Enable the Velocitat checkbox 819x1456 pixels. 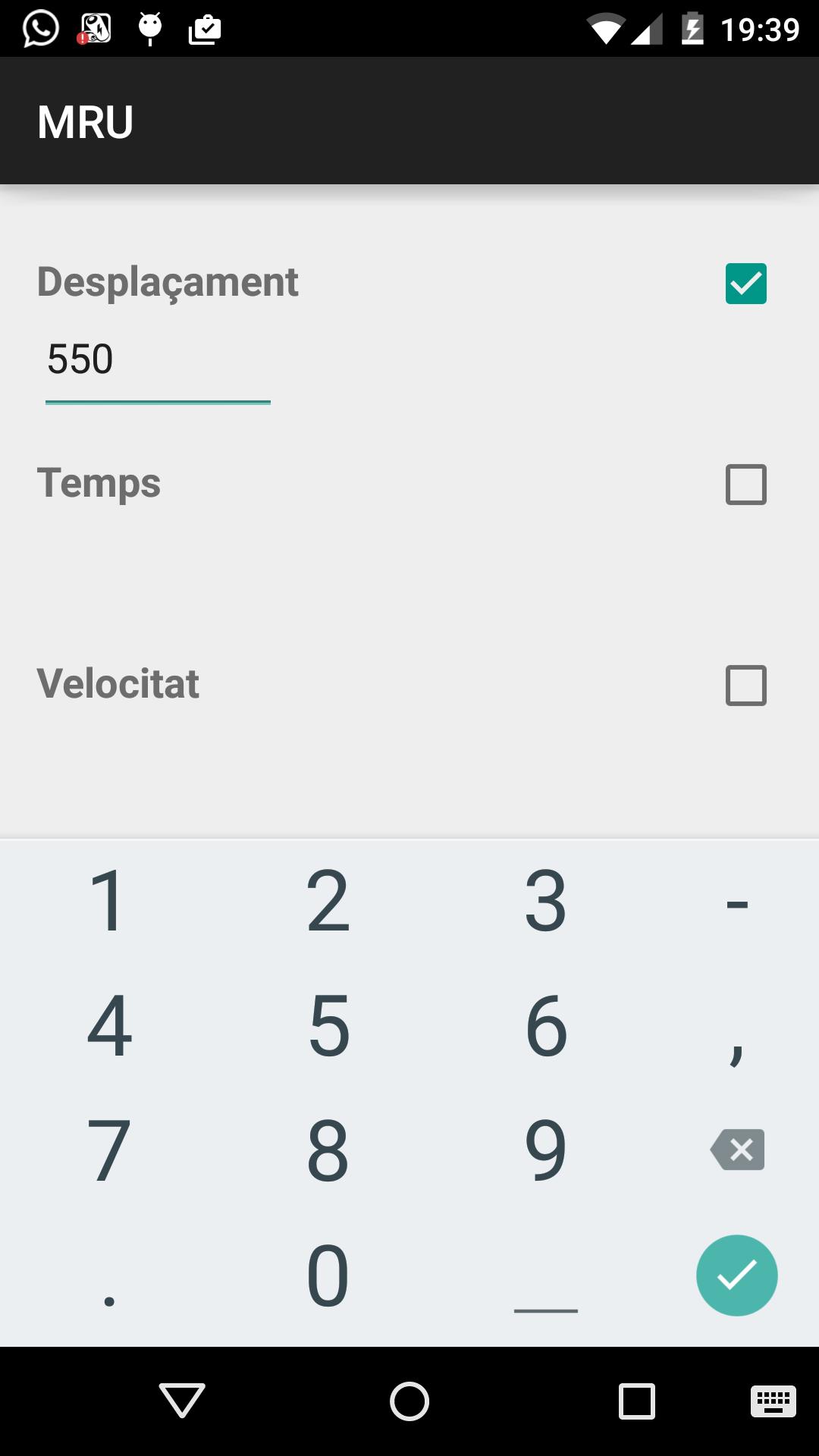(745, 686)
